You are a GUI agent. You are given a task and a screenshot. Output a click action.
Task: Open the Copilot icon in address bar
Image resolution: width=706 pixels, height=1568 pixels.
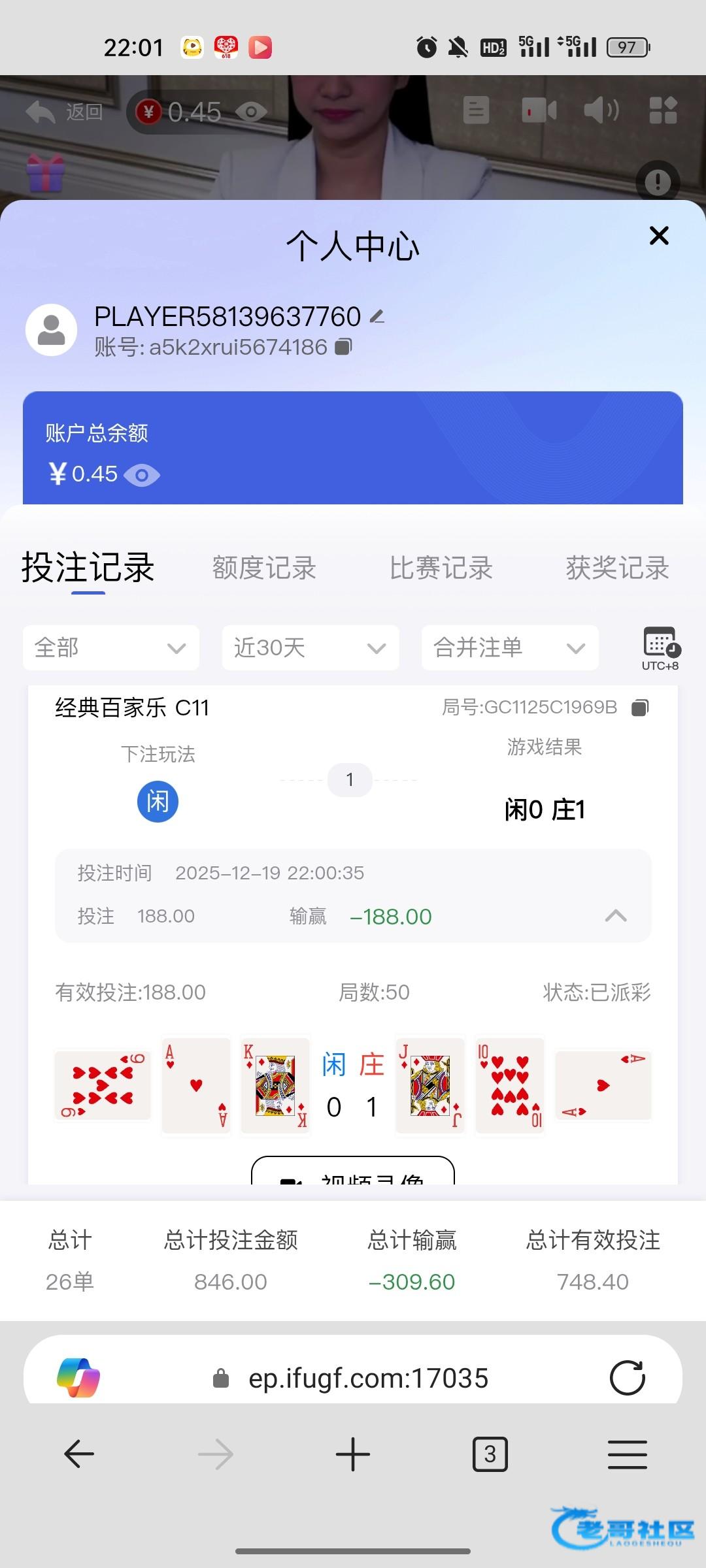click(78, 1377)
